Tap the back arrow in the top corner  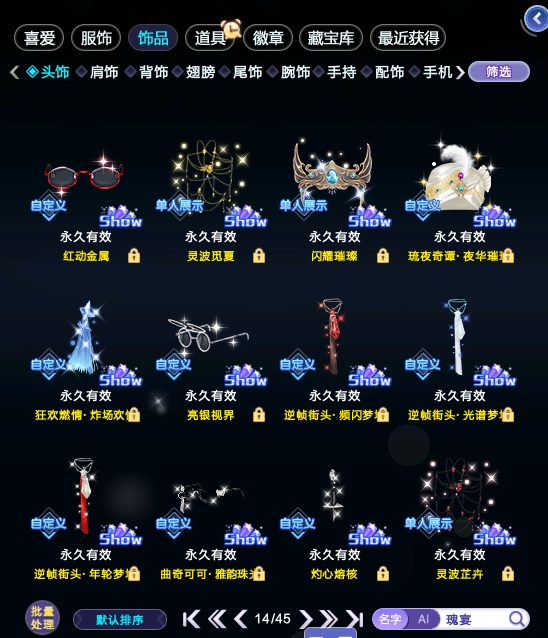point(537,19)
